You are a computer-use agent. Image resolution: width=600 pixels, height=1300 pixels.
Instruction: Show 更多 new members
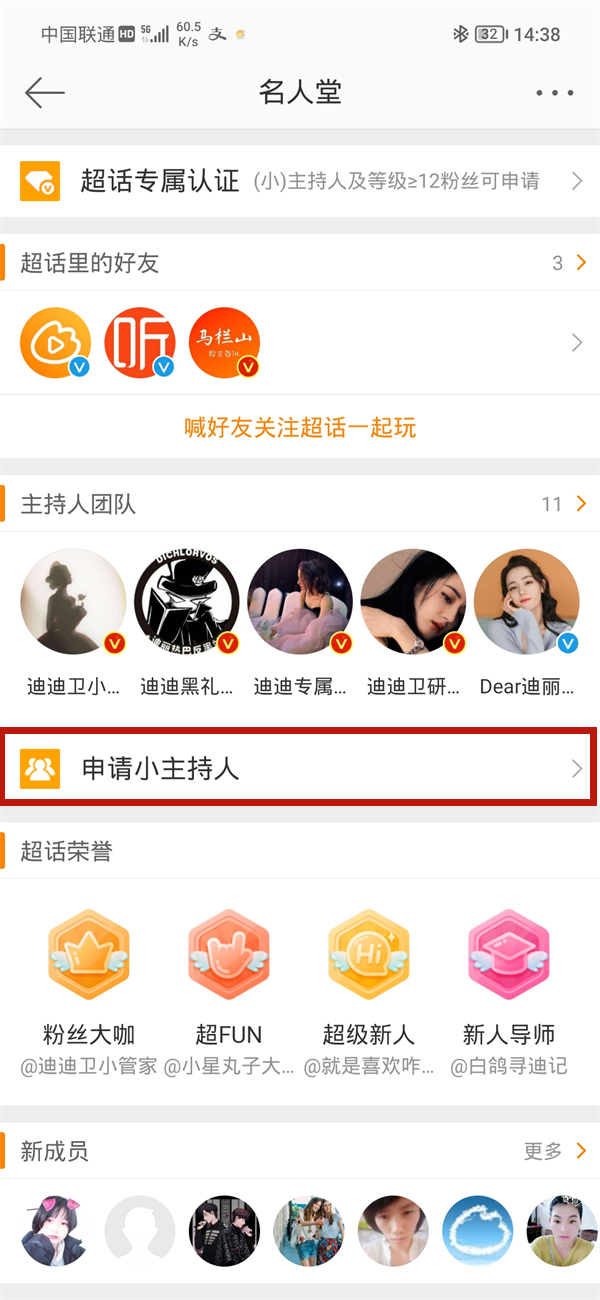click(x=555, y=1151)
